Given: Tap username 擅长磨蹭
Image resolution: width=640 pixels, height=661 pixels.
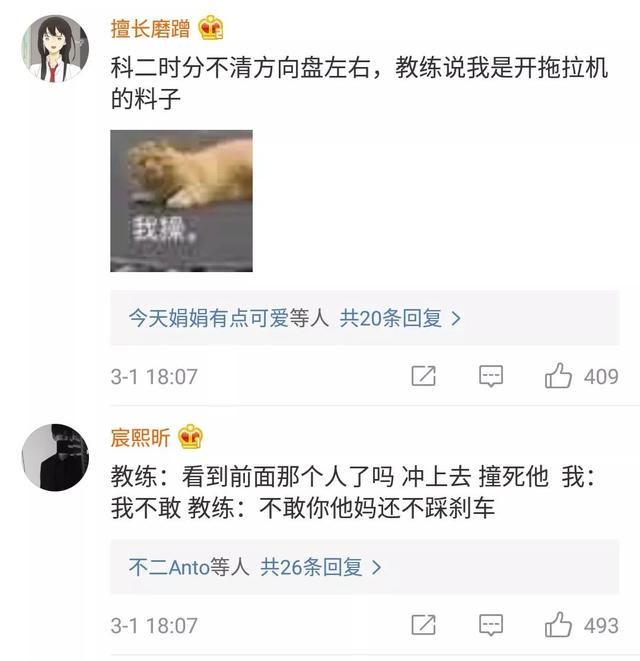Looking at the screenshot, I should pos(150,28).
